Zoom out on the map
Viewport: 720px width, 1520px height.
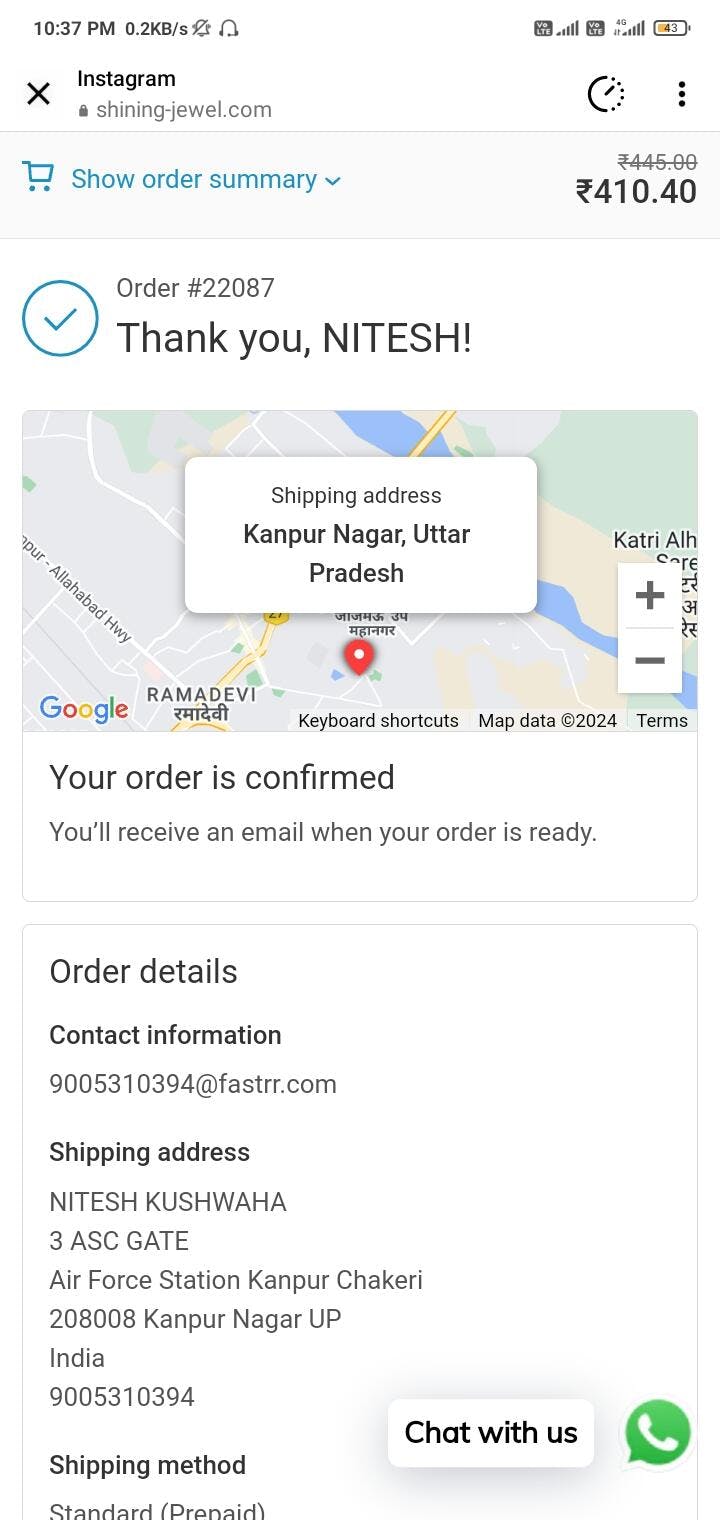pos(650,660)
